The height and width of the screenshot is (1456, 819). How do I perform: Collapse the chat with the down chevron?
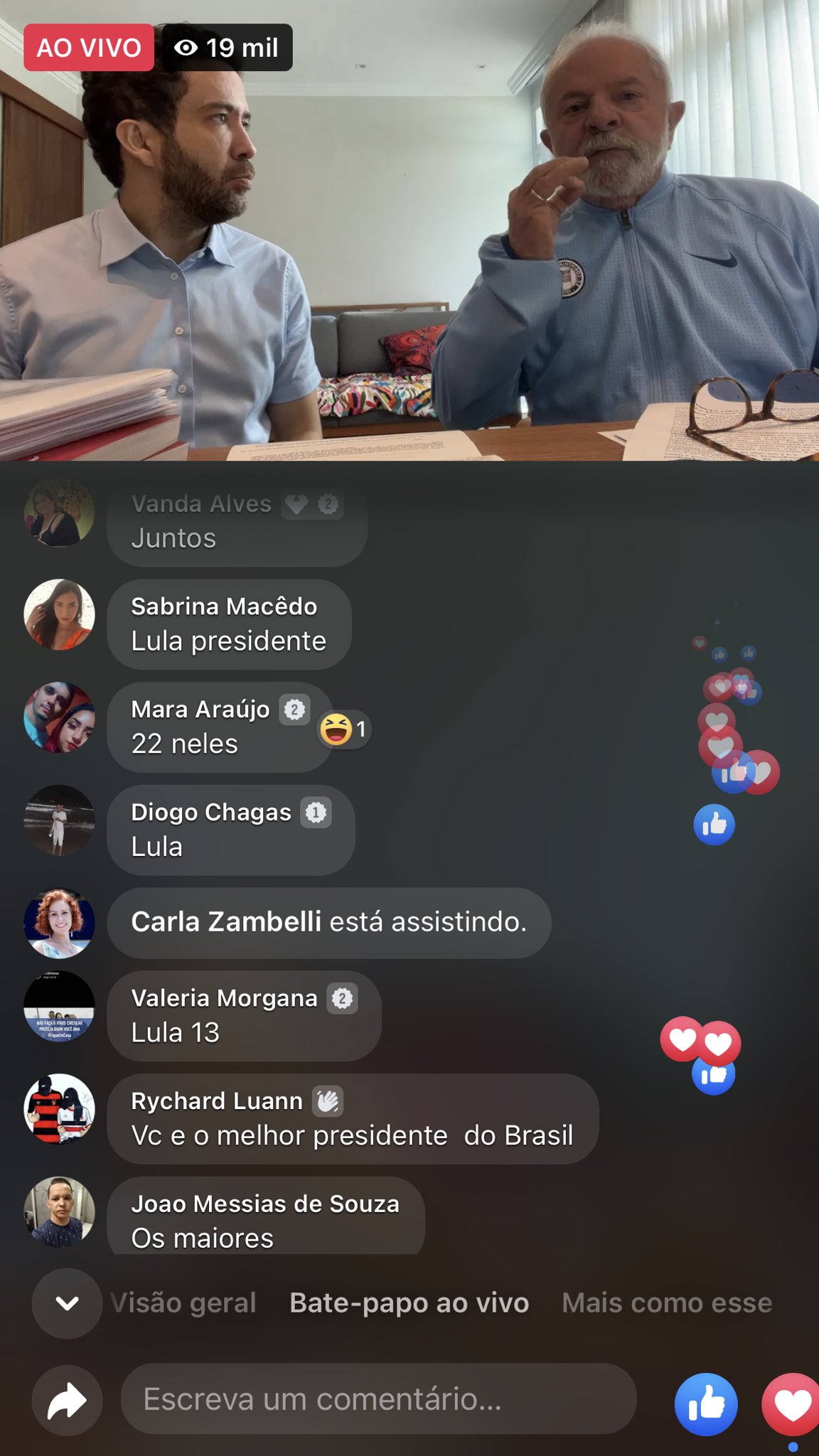[x=67, y=1303]
